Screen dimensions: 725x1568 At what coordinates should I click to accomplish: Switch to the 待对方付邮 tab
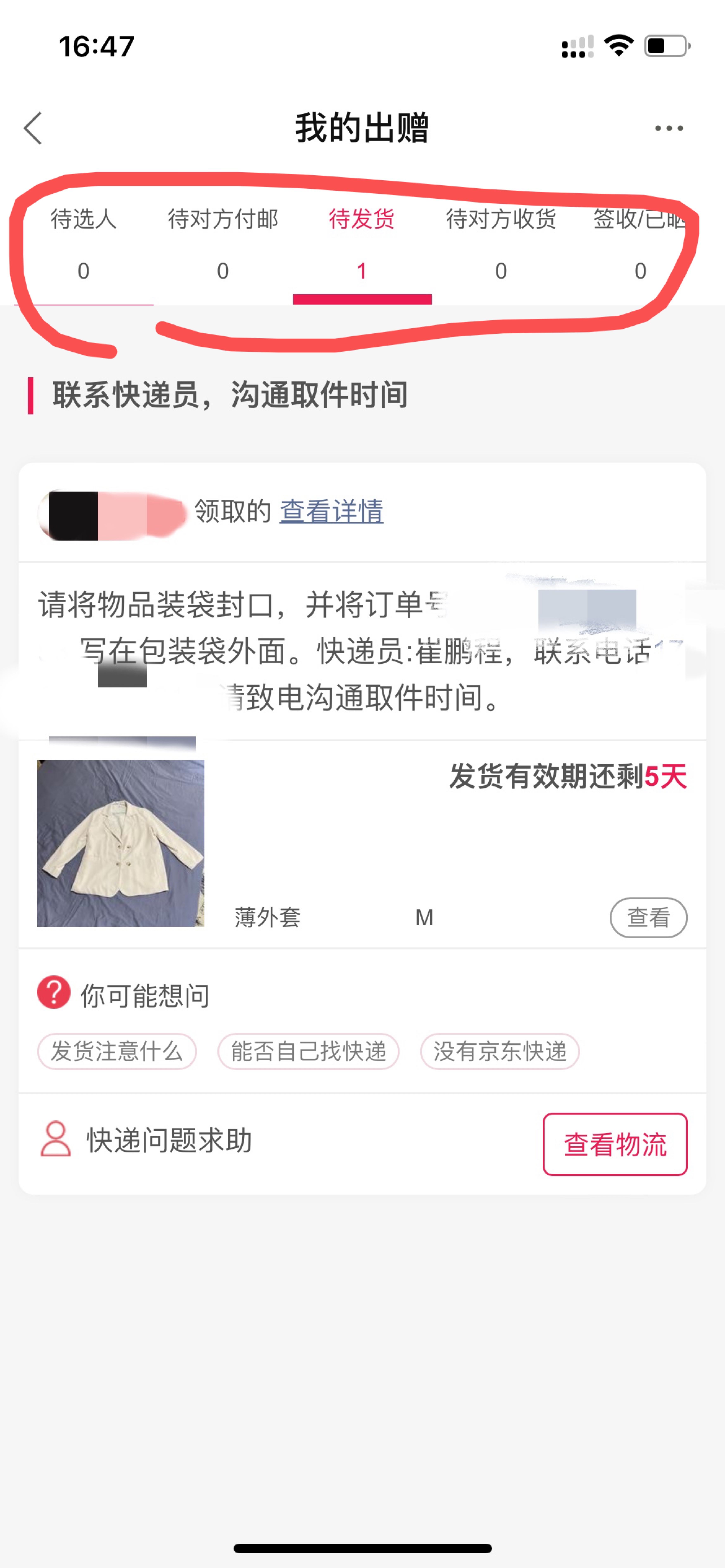point(223,244)
